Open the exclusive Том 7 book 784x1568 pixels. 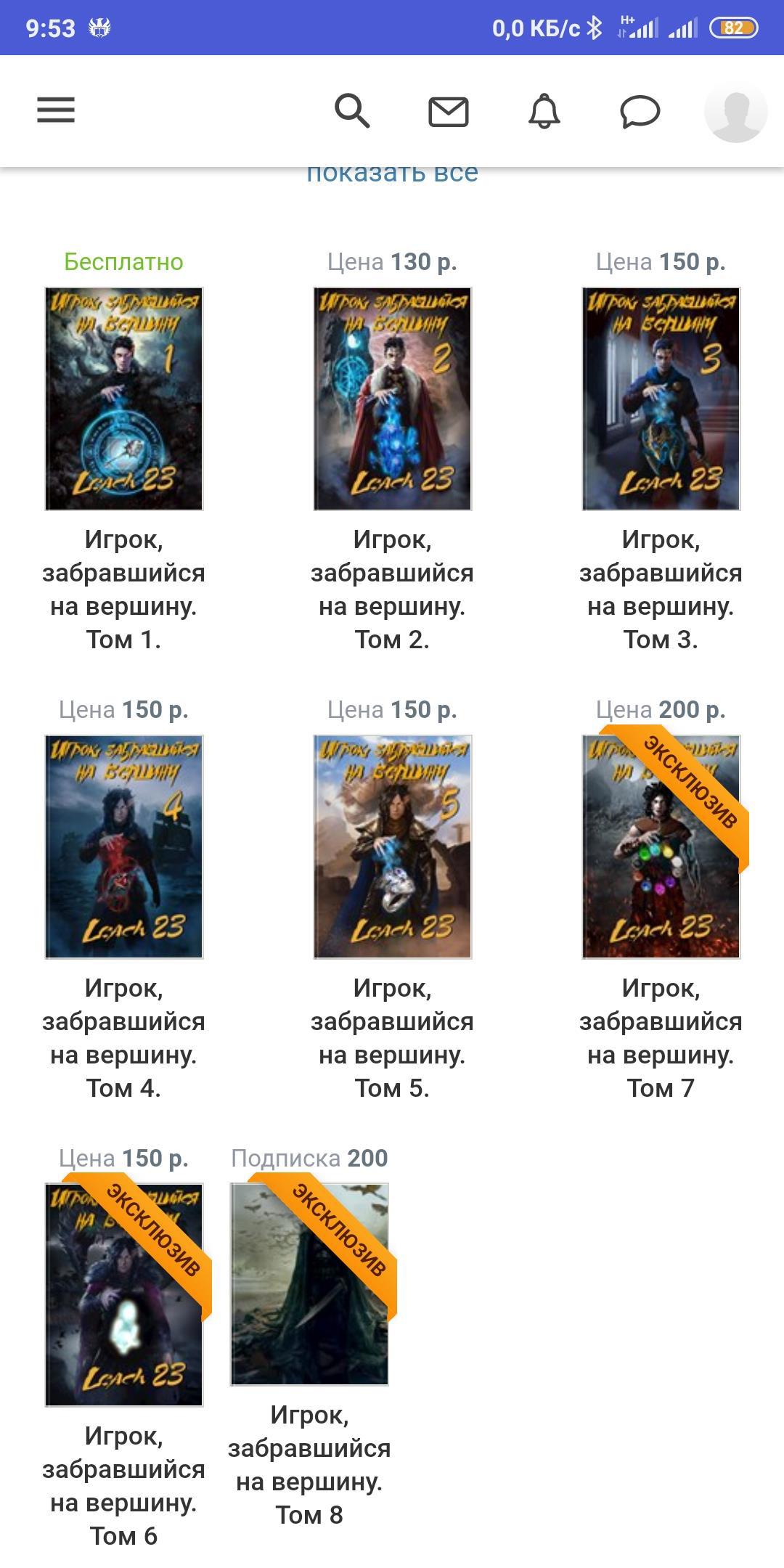point(661,846)
